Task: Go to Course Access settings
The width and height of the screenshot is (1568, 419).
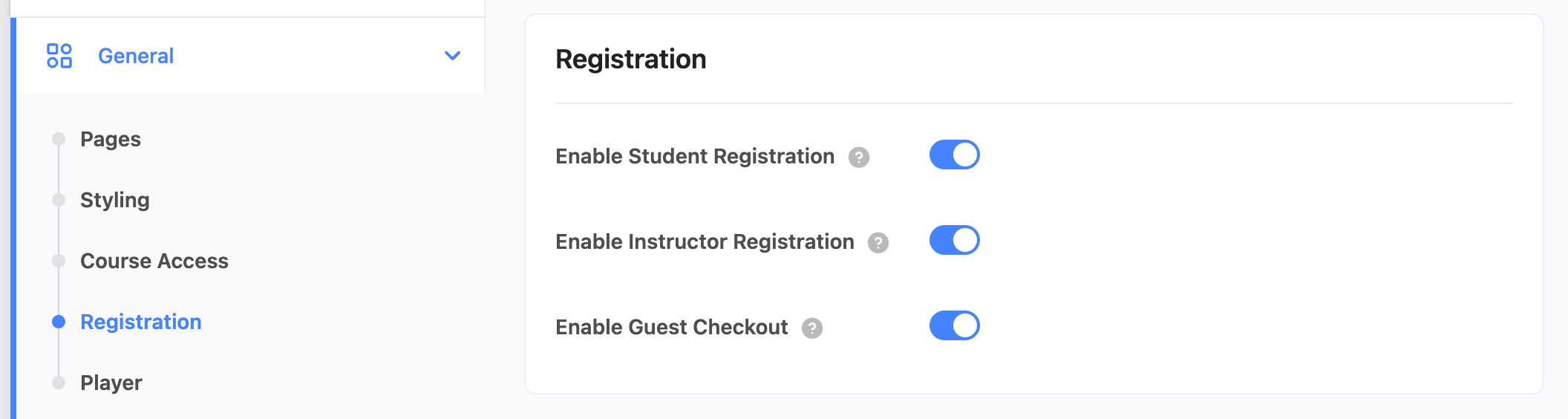Action: coord(154,261)
